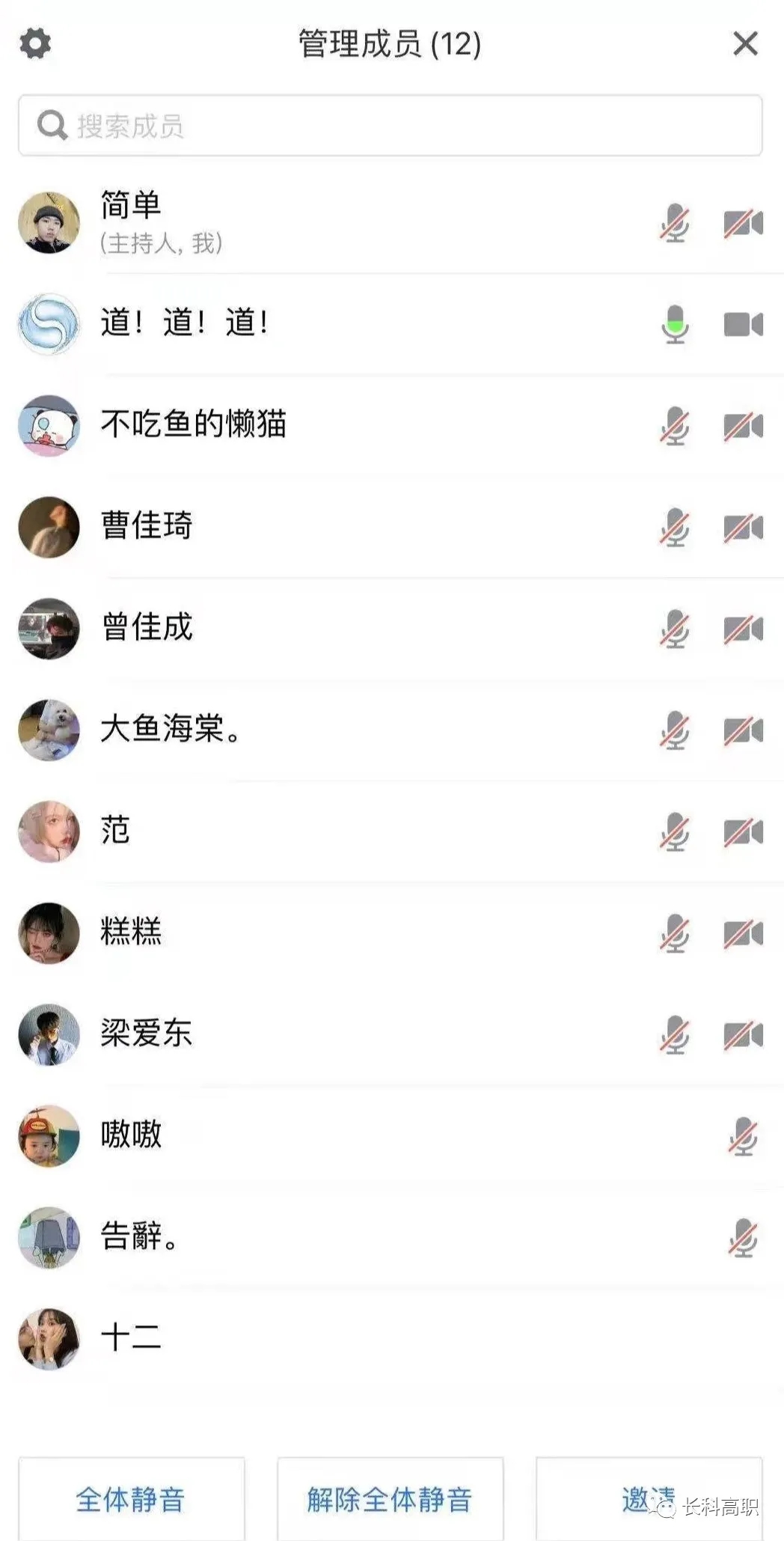The width and height of the screenshot is (784, 1541).
Task: Open the settings gear icon
Action: pyautogui.click(x=35, y=43)
